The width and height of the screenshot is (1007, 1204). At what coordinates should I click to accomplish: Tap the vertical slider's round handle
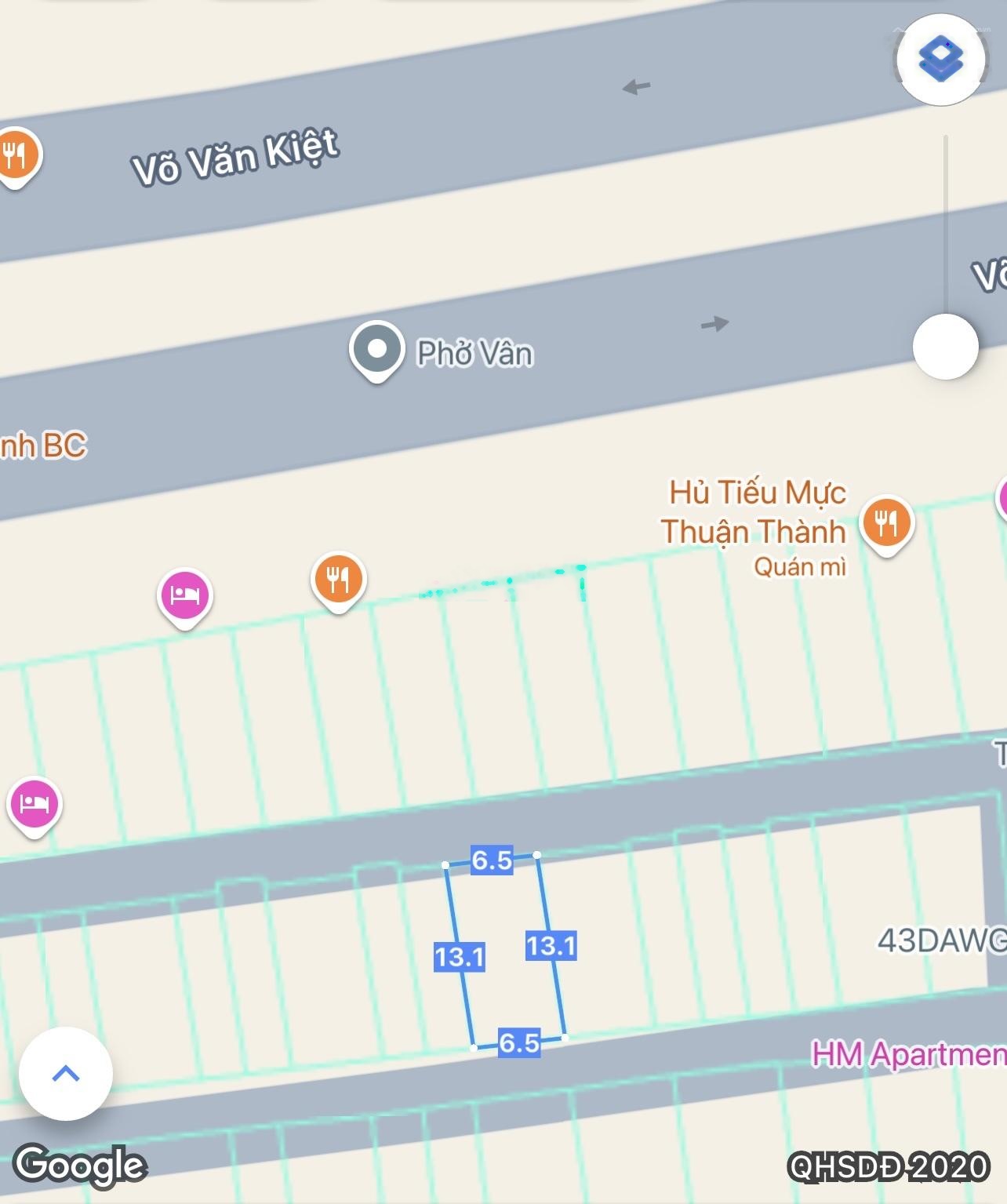945,347
